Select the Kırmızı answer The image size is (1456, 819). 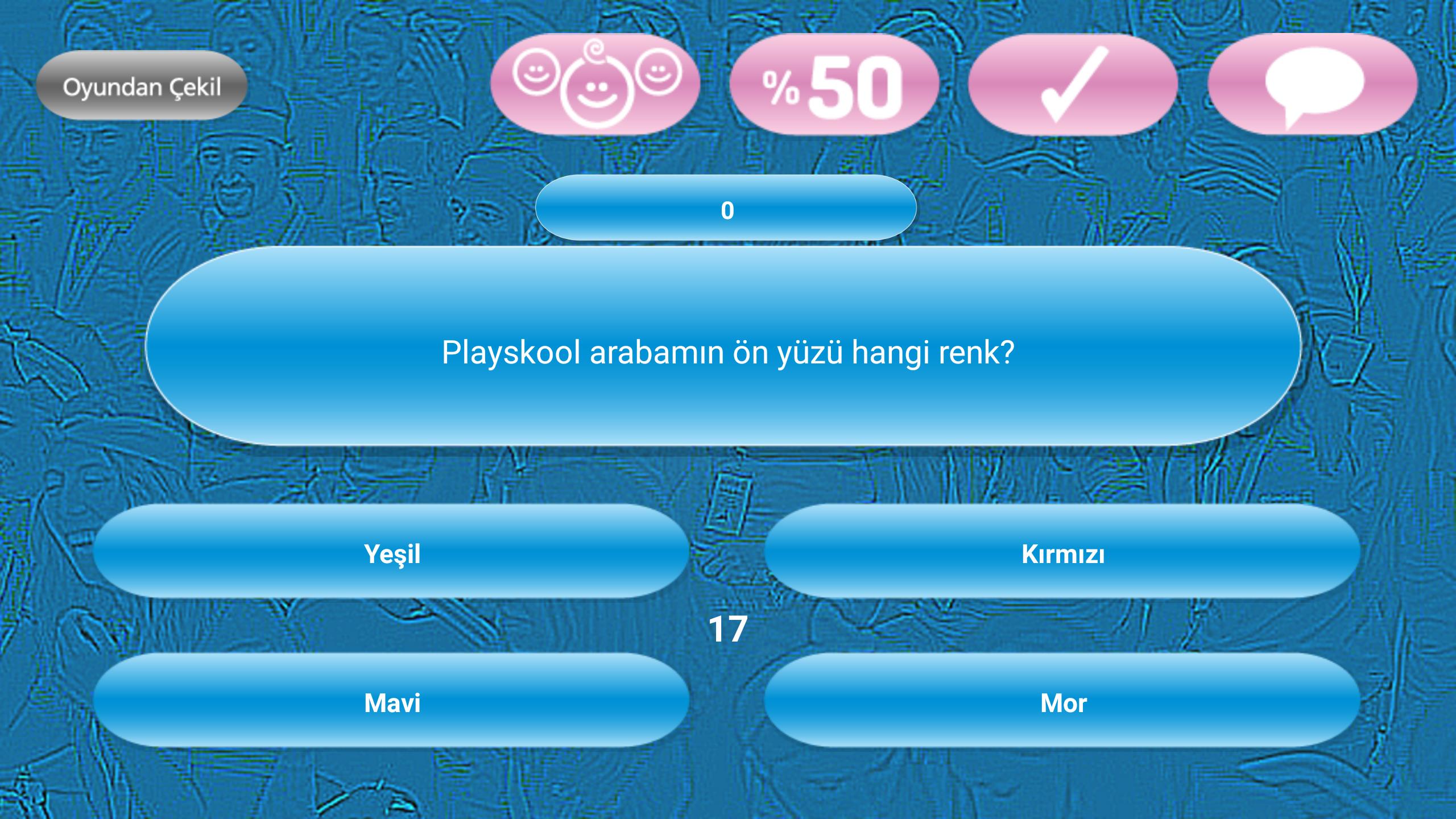(1062, 552)
